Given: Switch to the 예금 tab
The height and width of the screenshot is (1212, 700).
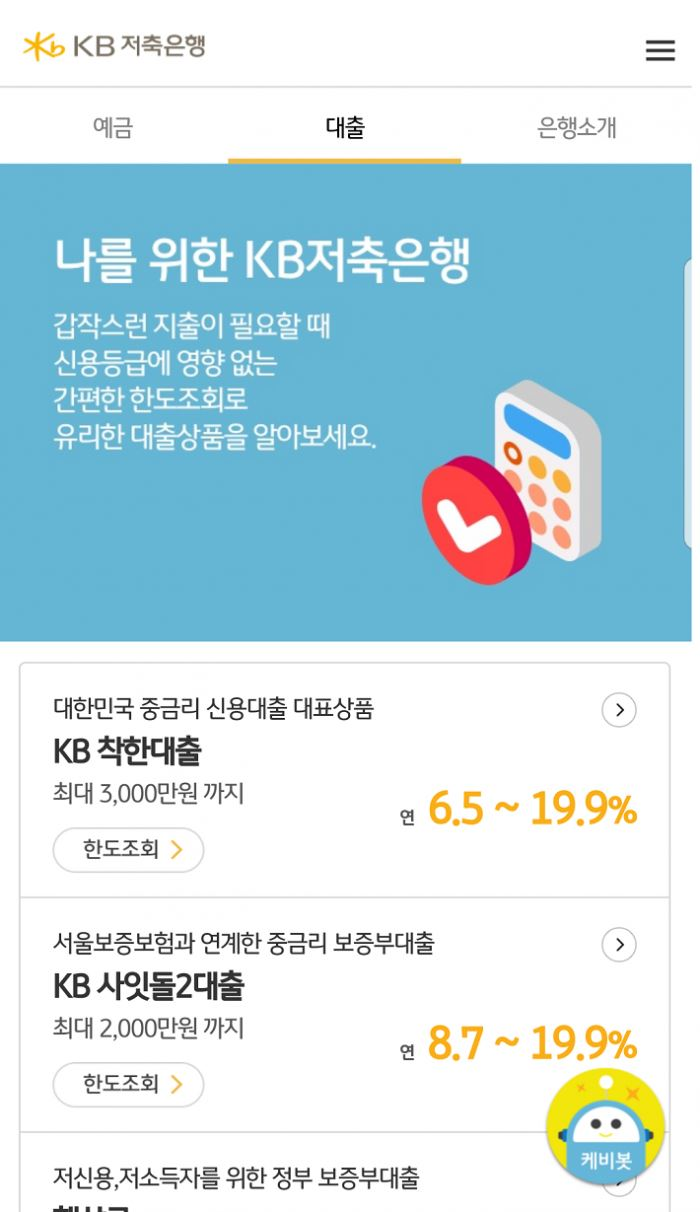Looking at the screenshot, I should (113, 127).
